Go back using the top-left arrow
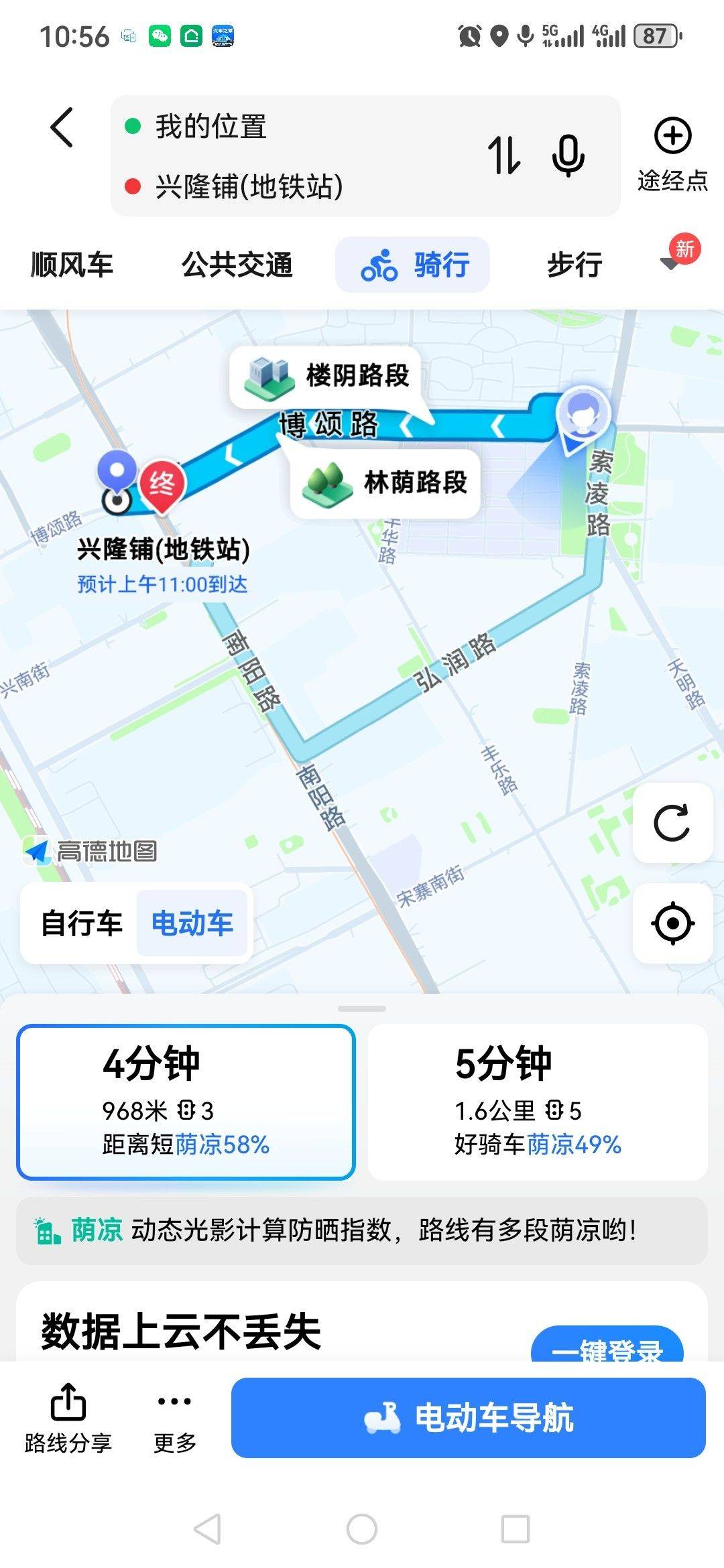The image size is (724, 1568). pos(62,127)
